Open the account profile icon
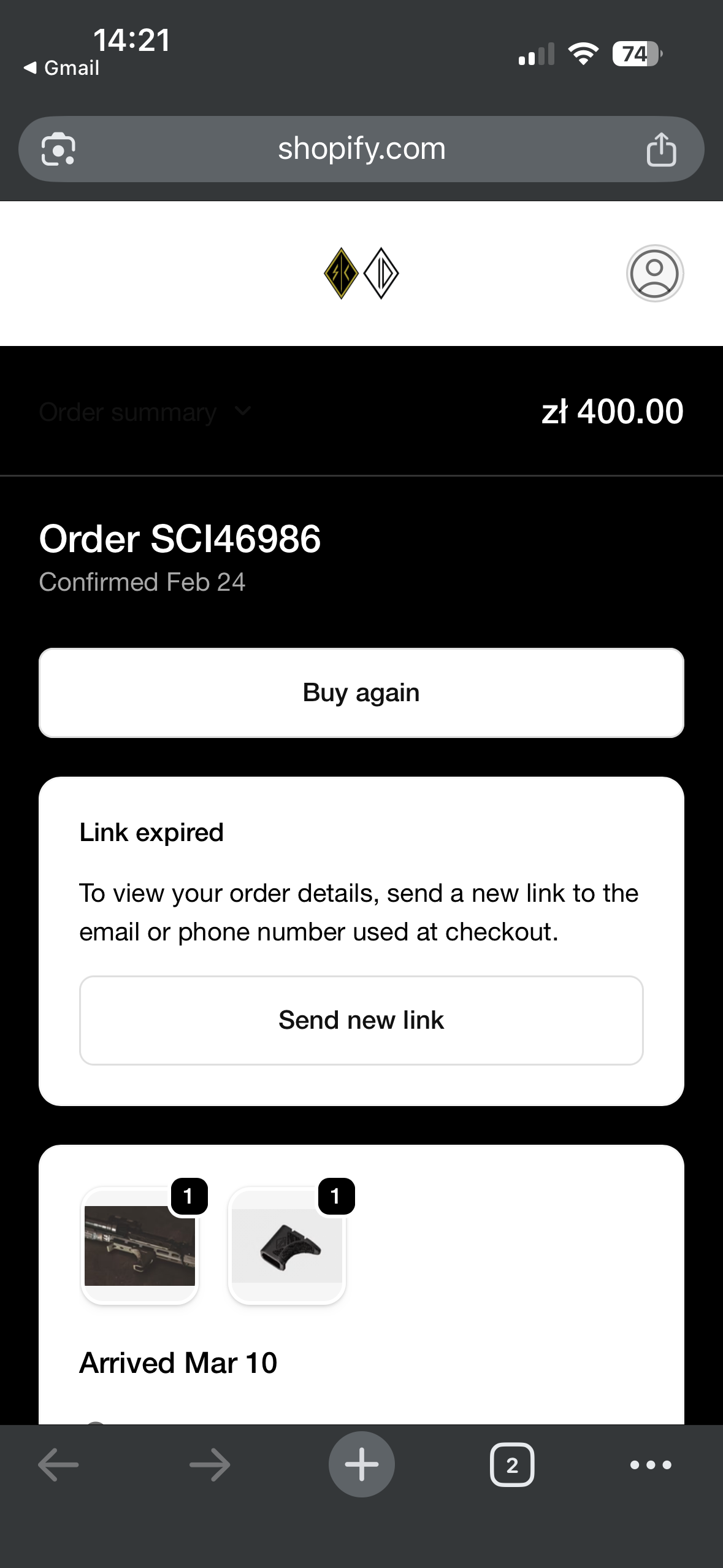The image size is (723, 1568). coord(654,273)
